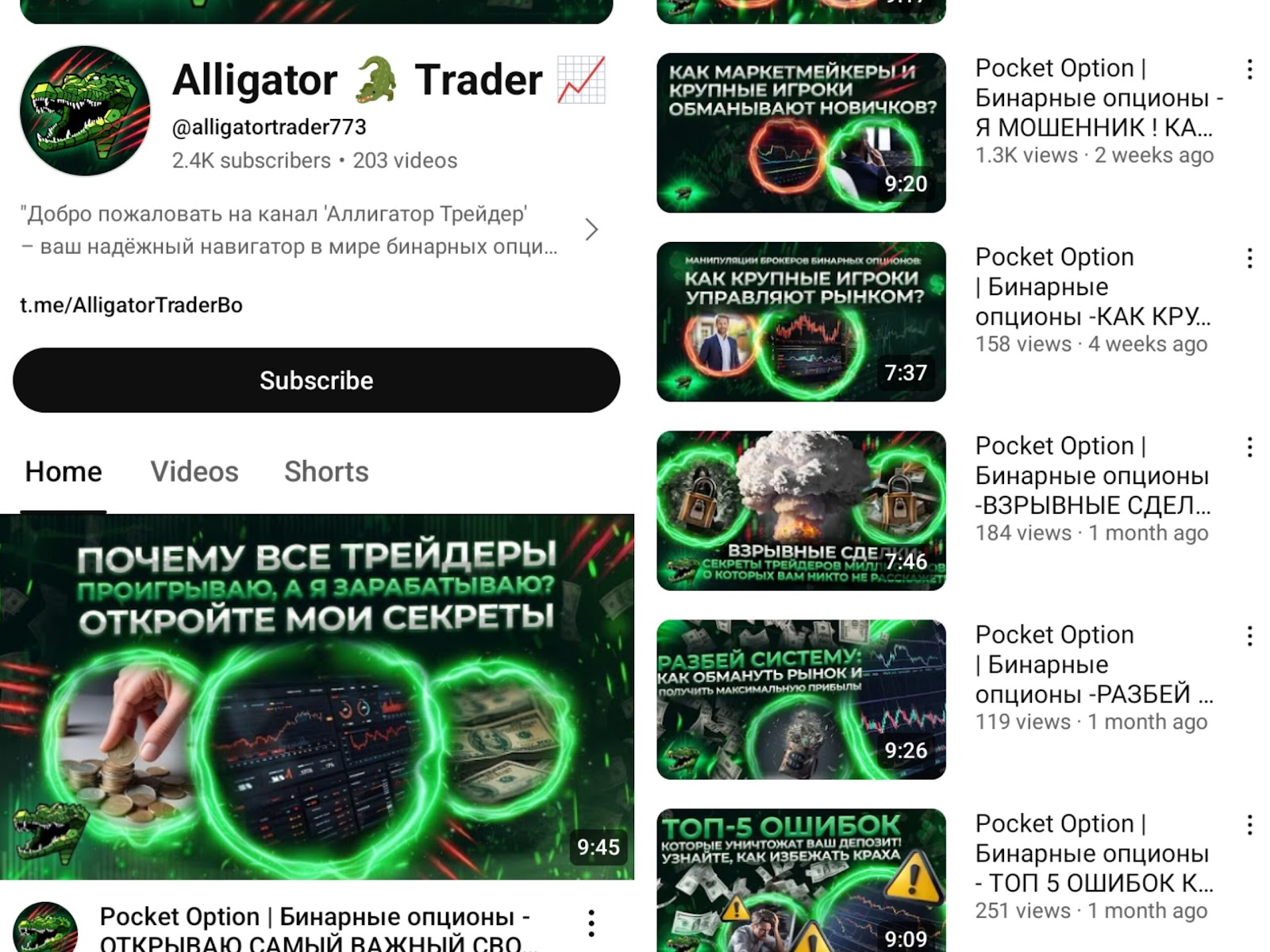
Task: Open more options for the 251 views video
Action: coord(1249,825)
